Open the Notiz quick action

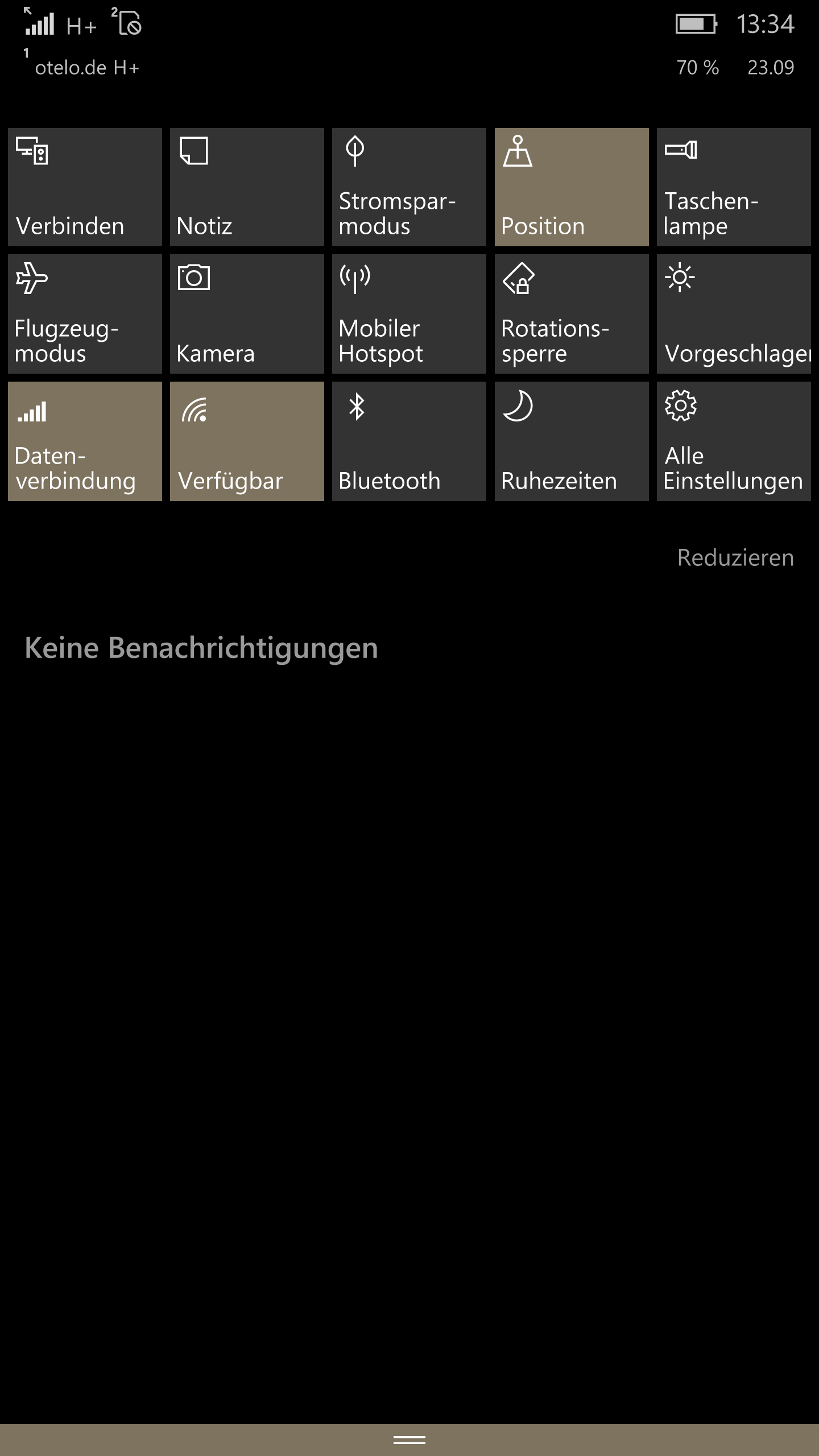coord(247,187)
